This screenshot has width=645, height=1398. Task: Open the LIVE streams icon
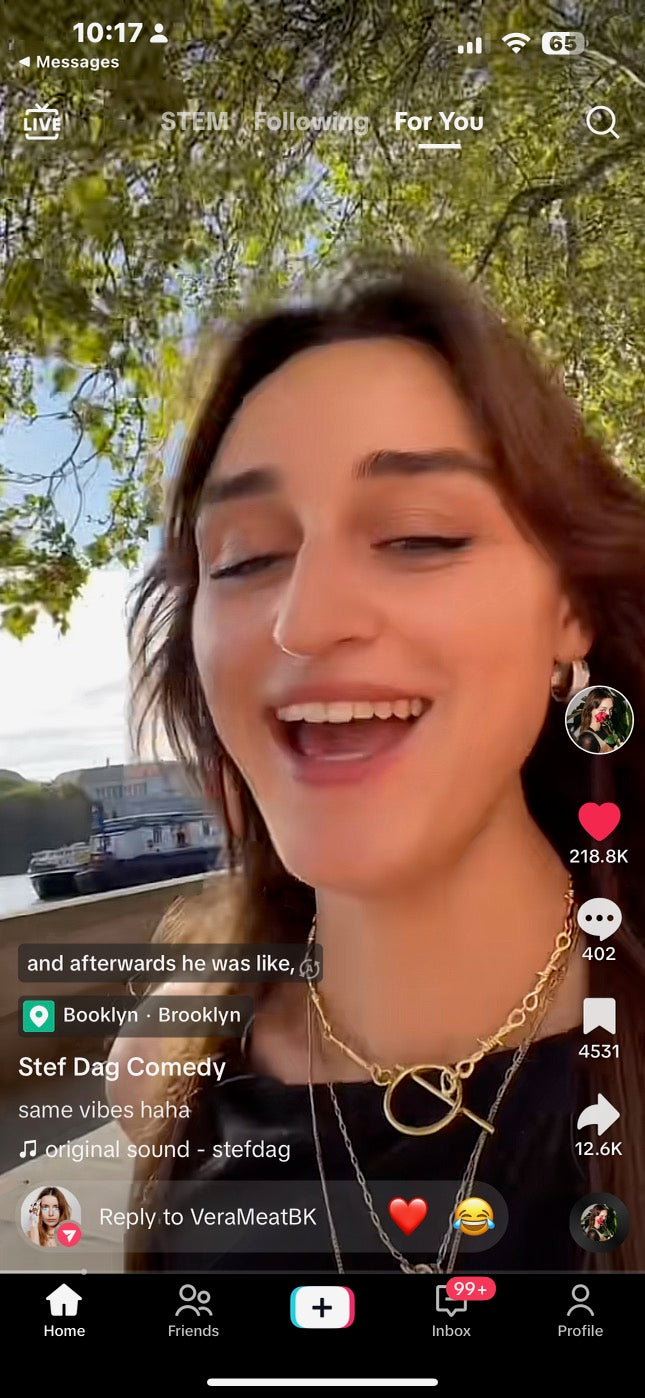pos(42,122)
